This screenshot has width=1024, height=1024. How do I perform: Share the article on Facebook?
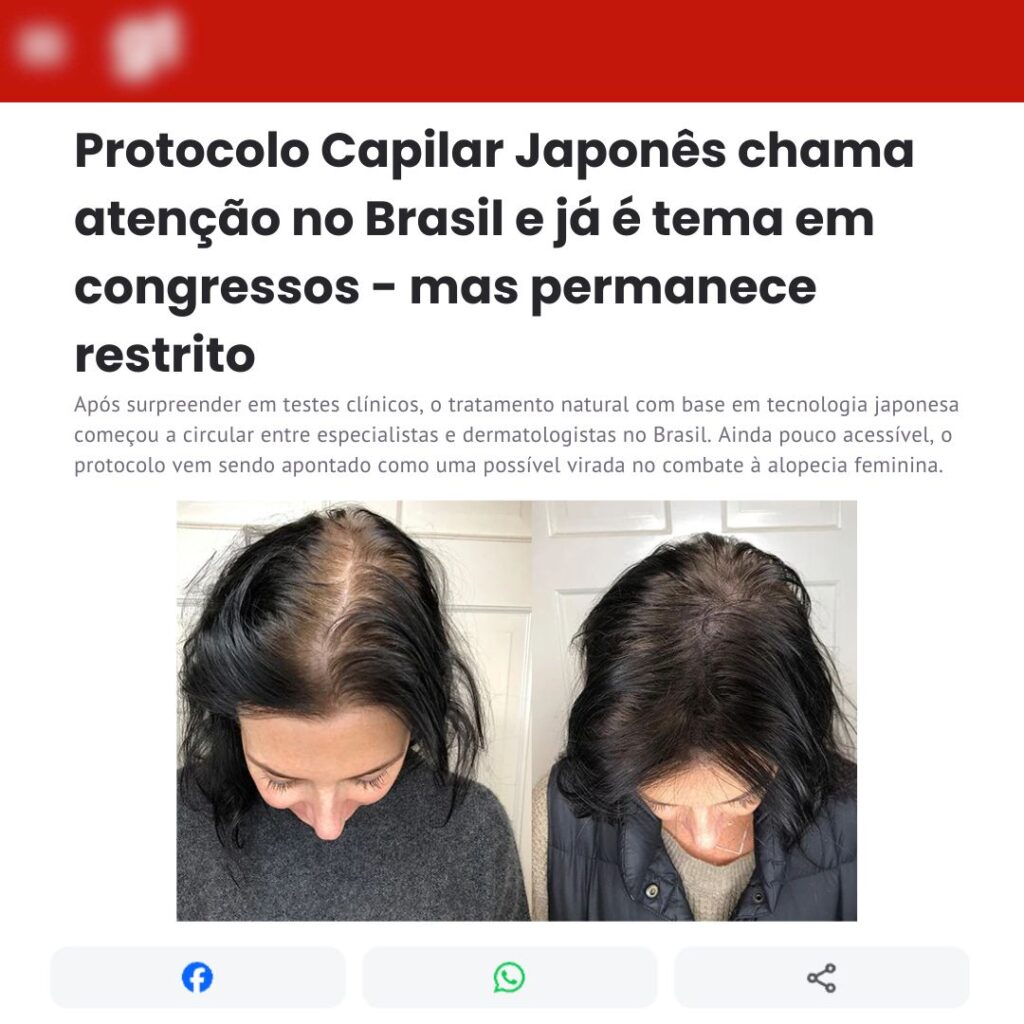[x=197, y=977]
